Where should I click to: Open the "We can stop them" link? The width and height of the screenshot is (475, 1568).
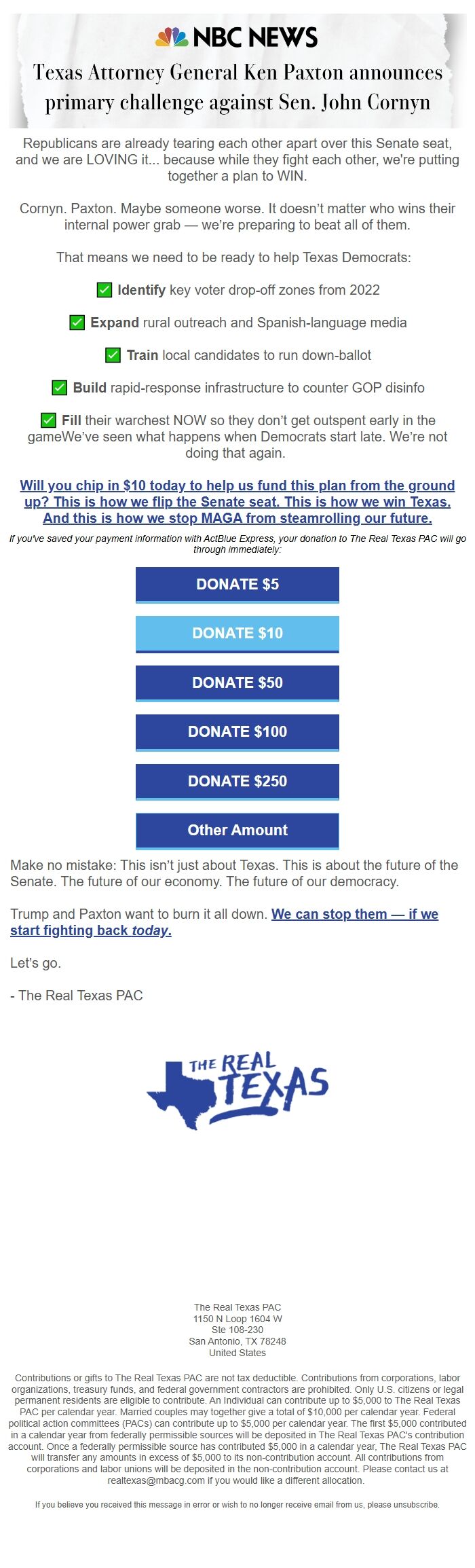(354, 914)
